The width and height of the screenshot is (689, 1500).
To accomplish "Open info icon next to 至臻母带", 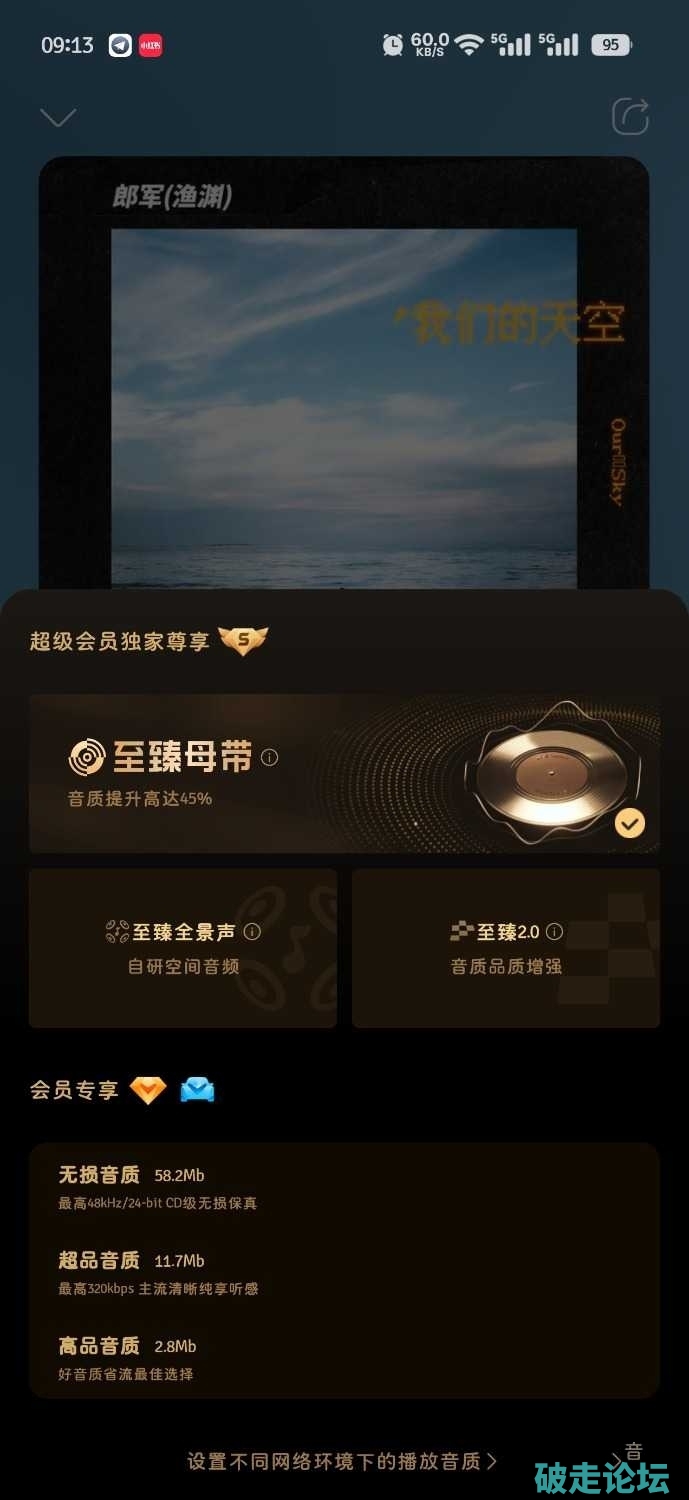I will (269, 758).
